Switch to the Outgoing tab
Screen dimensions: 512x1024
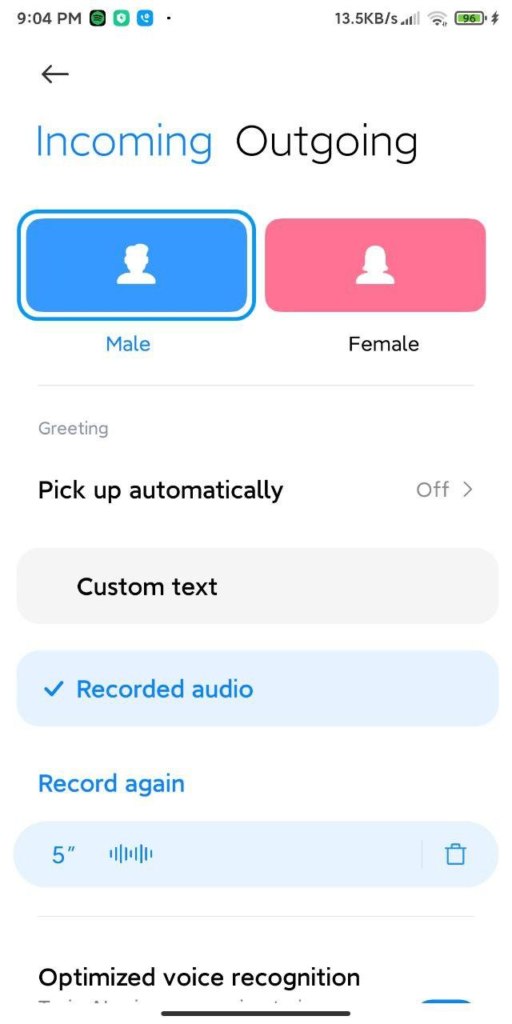coord(326,144)
